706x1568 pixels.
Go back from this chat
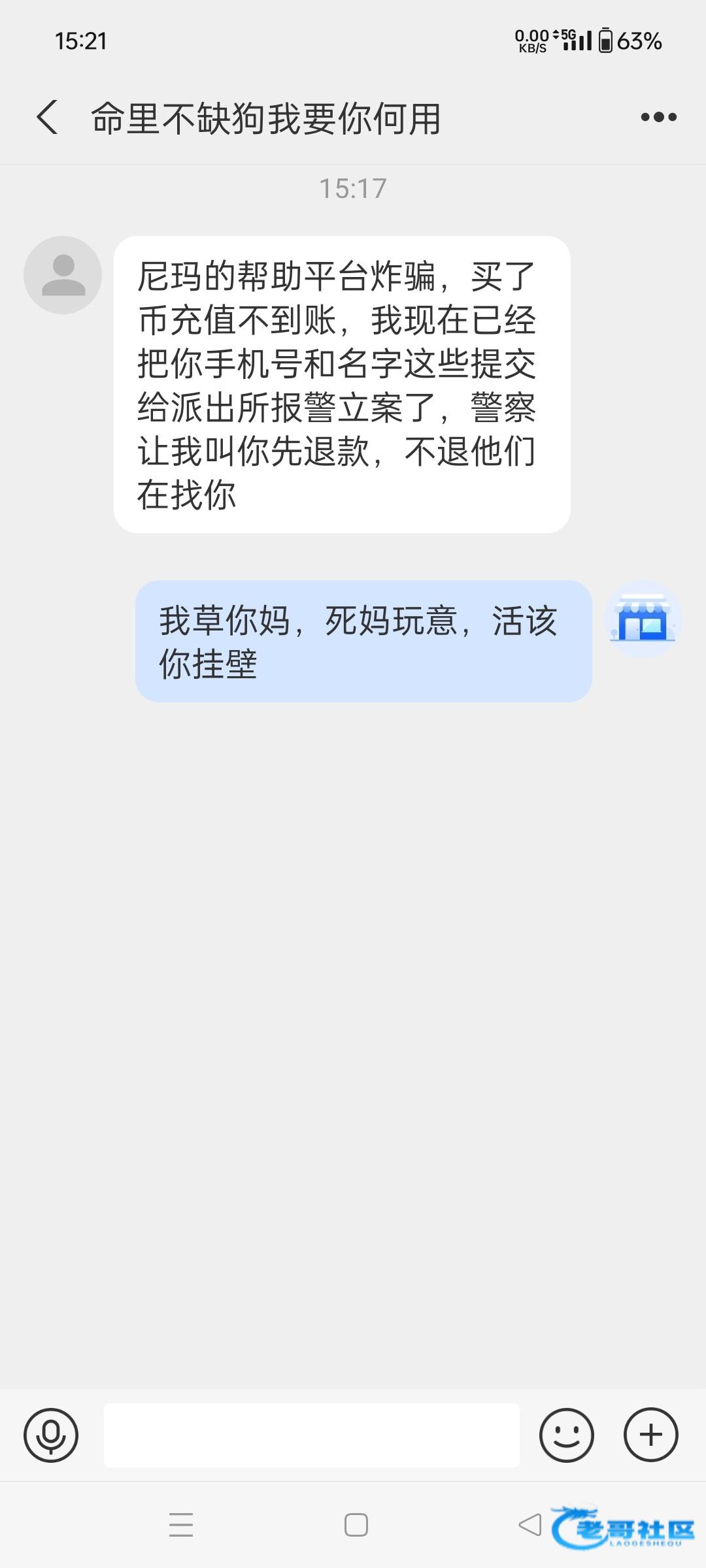point(47,118)
